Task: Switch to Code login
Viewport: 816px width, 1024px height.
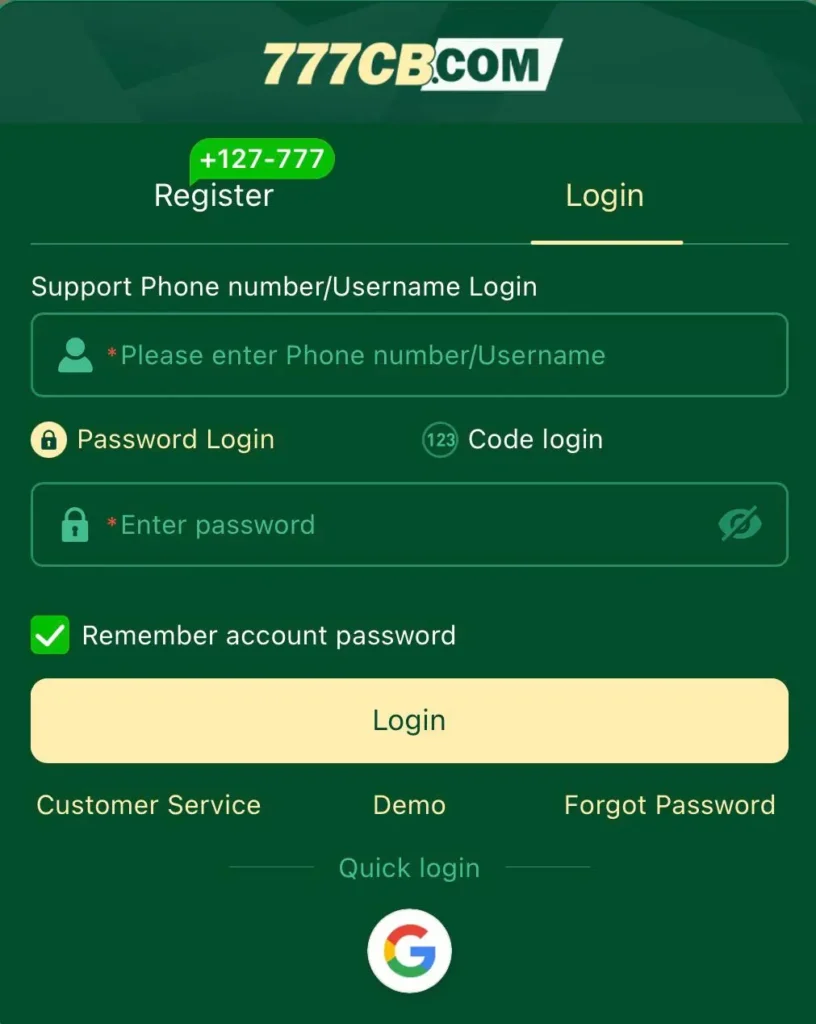Action: pos(513,440)
